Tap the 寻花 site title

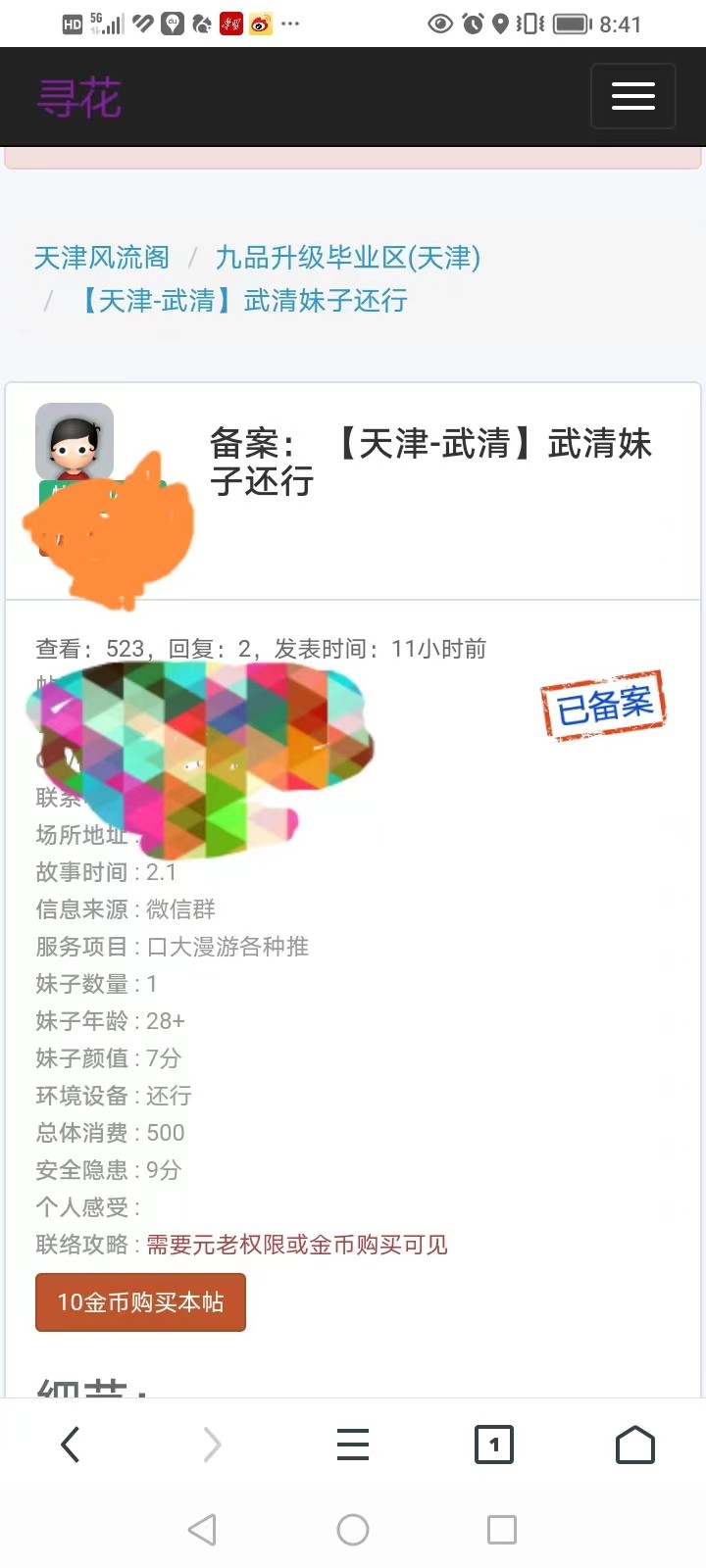[x=79, y=98]
